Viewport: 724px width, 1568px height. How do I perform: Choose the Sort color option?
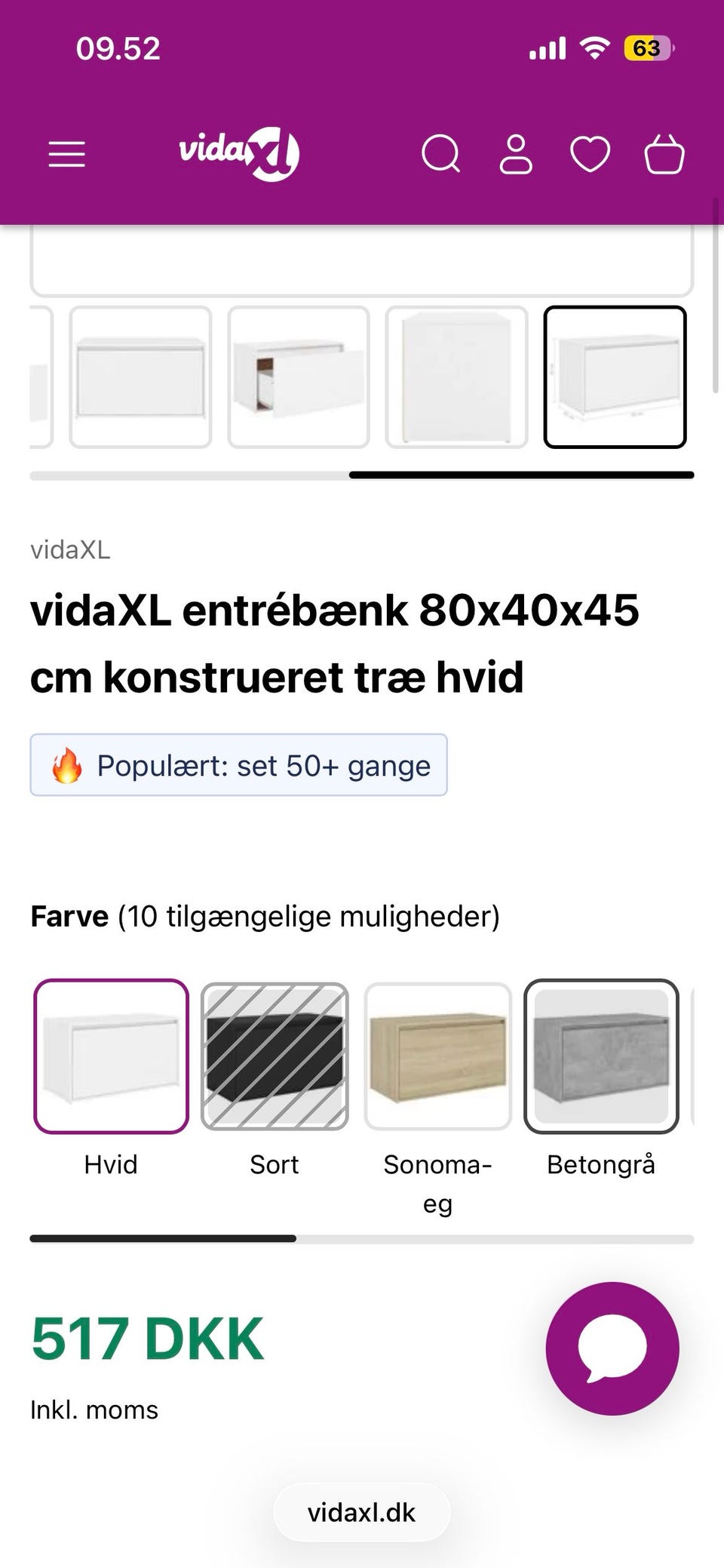275,1056
